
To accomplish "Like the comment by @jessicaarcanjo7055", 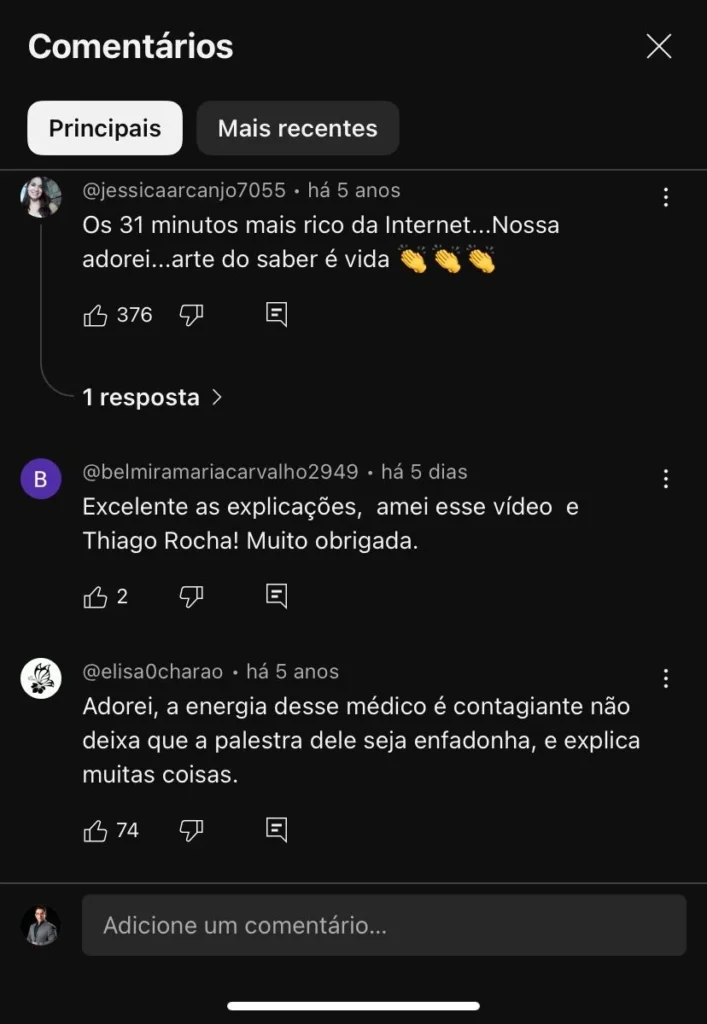I will click(96, 316).
